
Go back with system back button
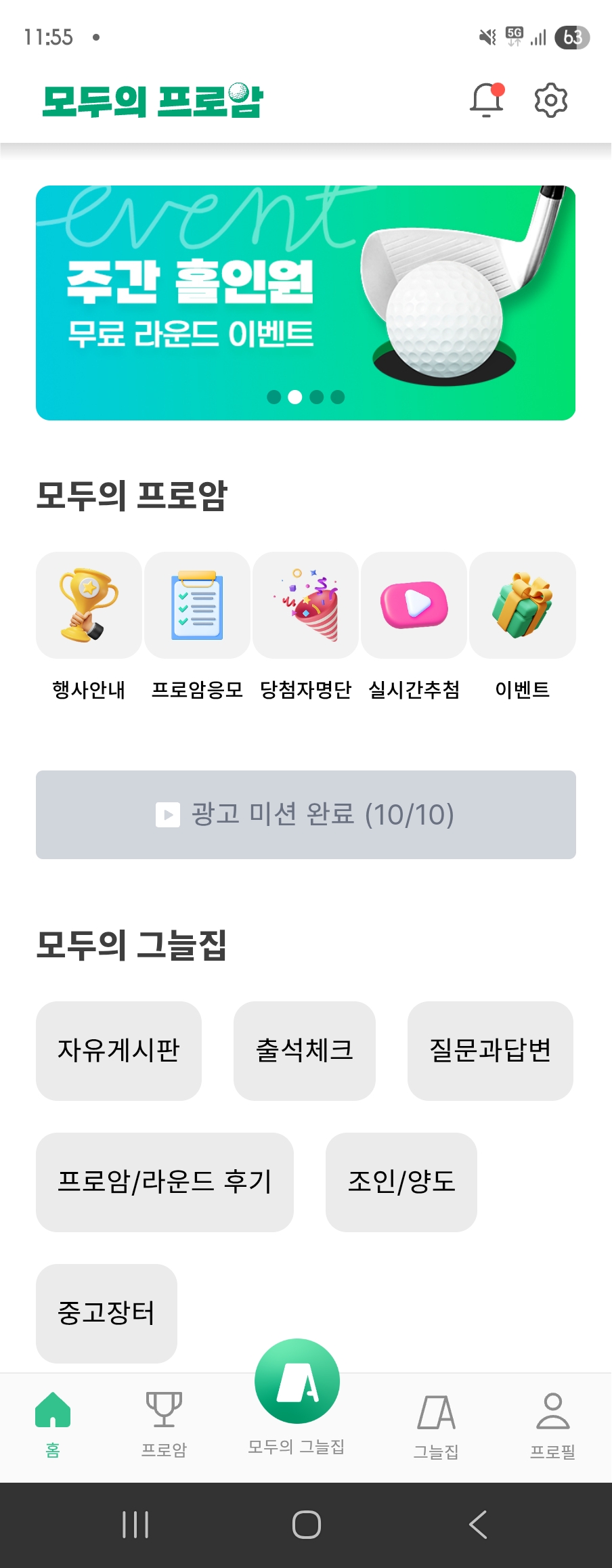477,1525
